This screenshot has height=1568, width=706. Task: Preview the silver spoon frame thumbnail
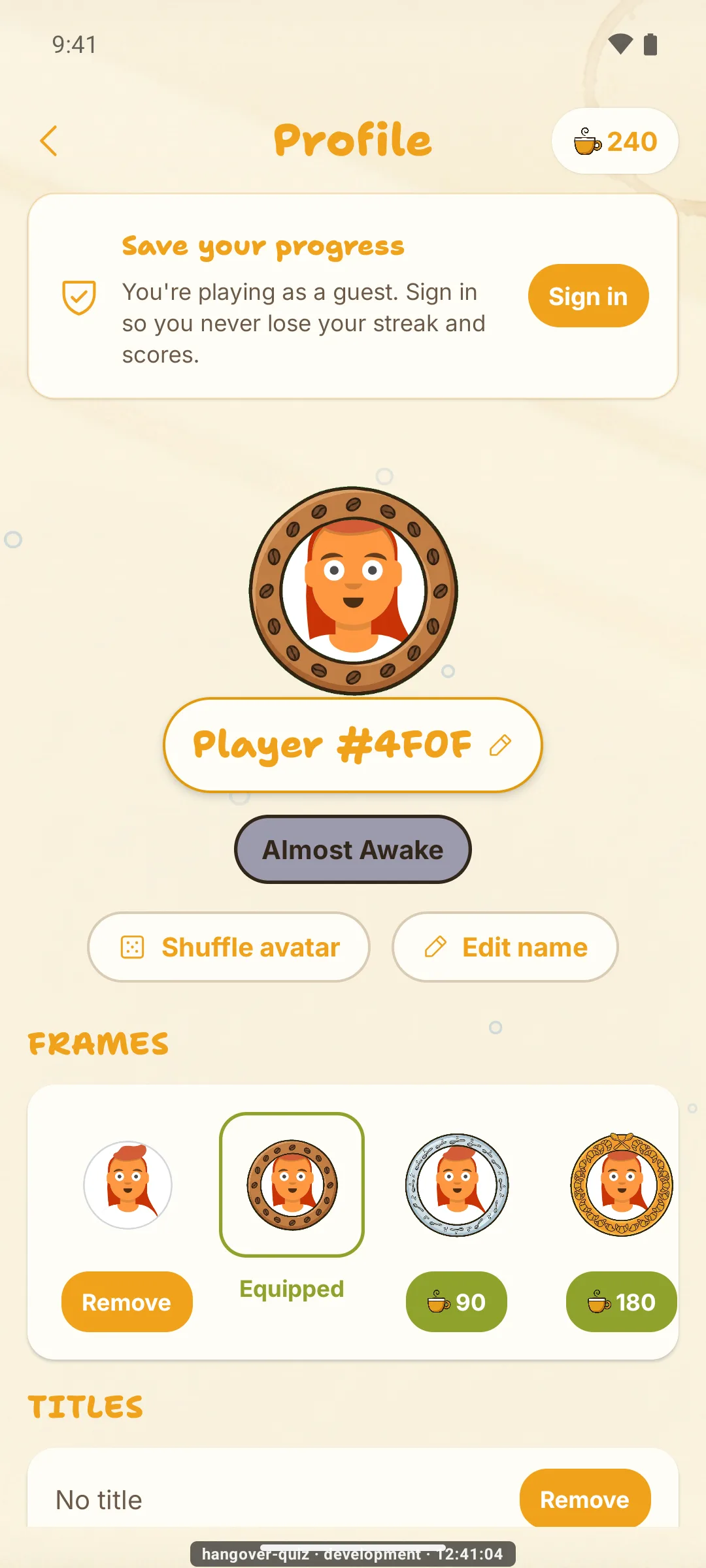click(457, 1184)
